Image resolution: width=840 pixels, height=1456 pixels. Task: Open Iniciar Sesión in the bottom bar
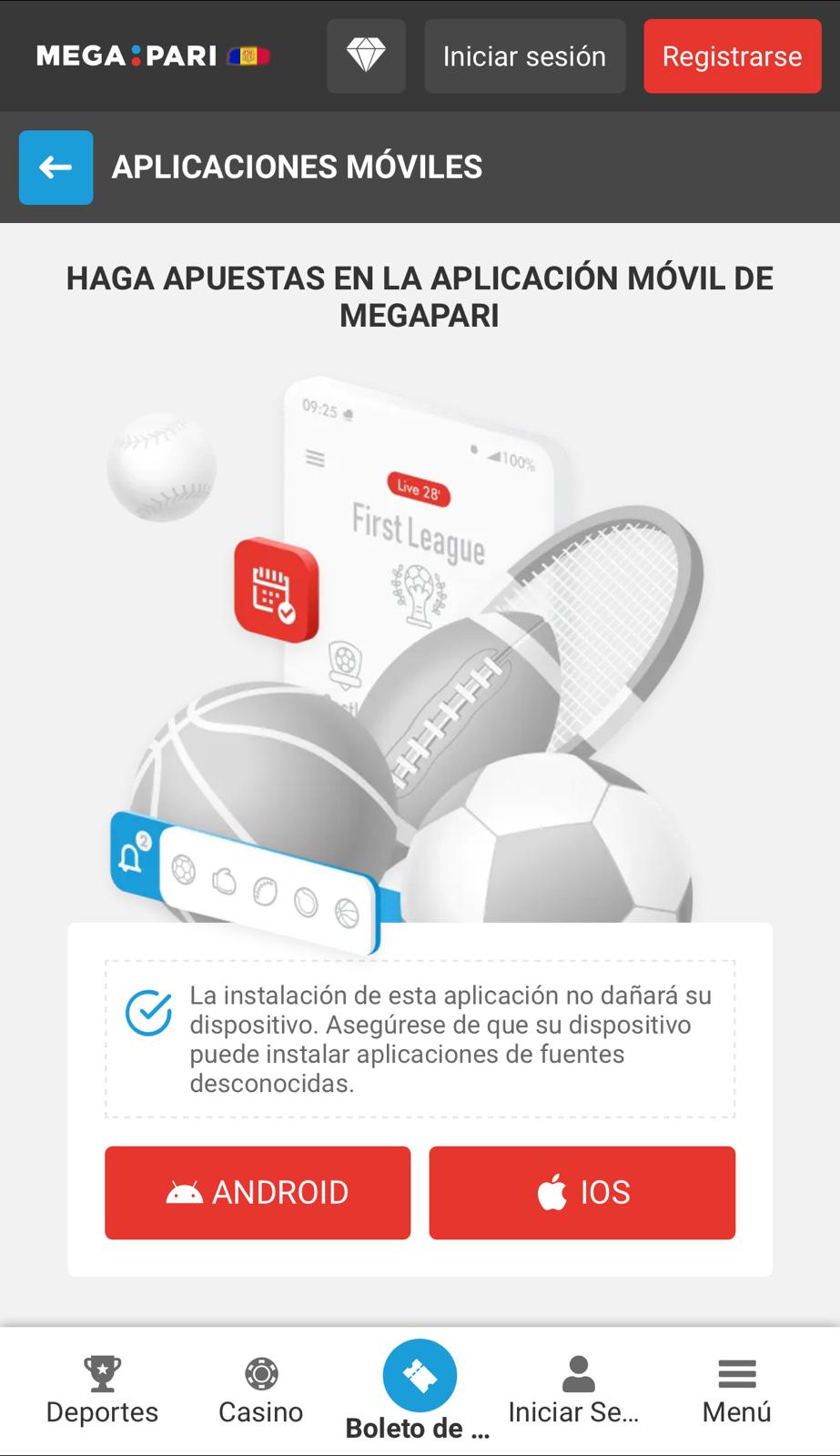[x=575, y=1390]
